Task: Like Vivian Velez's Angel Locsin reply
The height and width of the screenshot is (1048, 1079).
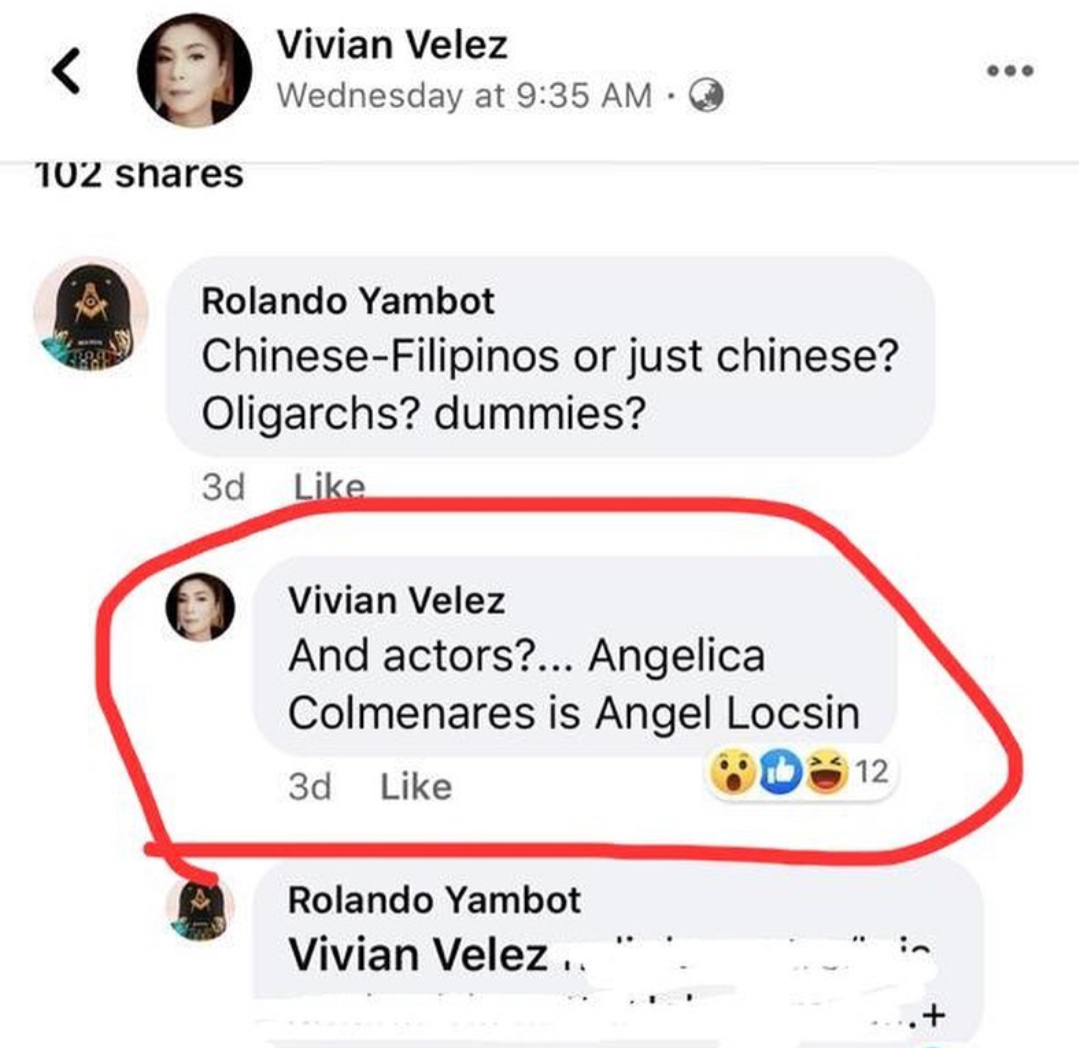Action: tap(416, 787)
